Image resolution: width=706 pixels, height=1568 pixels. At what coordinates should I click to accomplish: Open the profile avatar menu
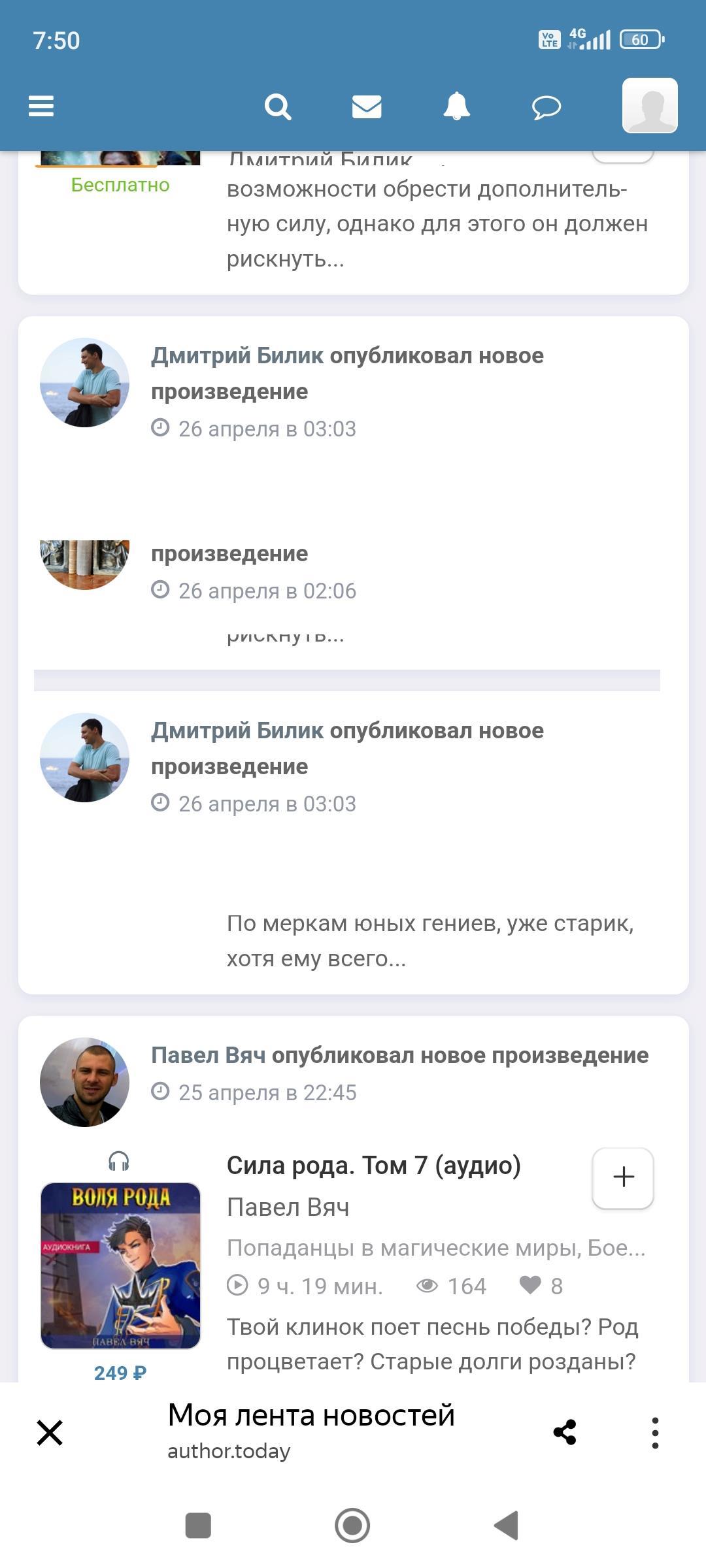click(649, 106)
